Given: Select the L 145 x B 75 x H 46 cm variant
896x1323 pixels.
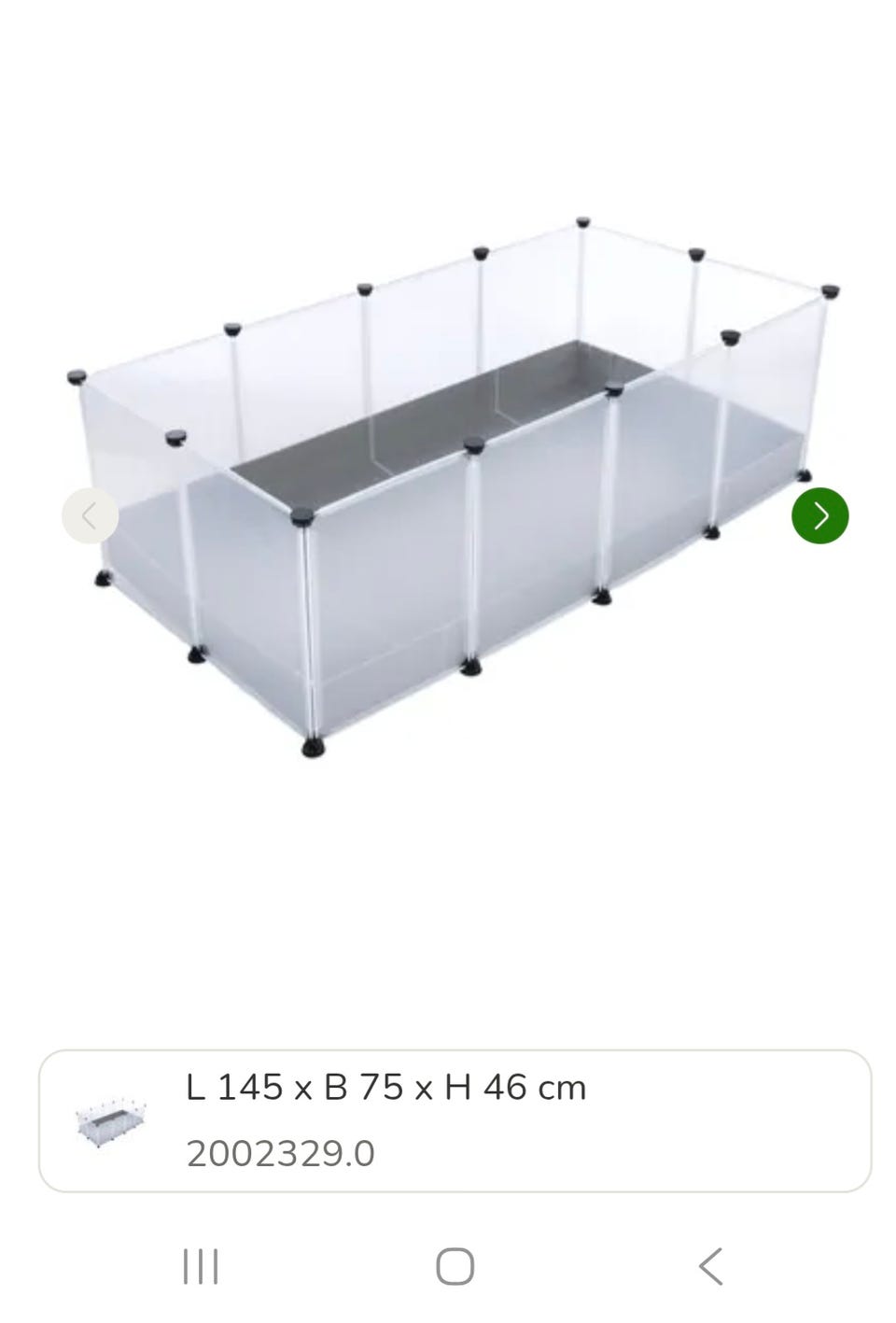Looking at the screenshot, I should coord(455,1119).
